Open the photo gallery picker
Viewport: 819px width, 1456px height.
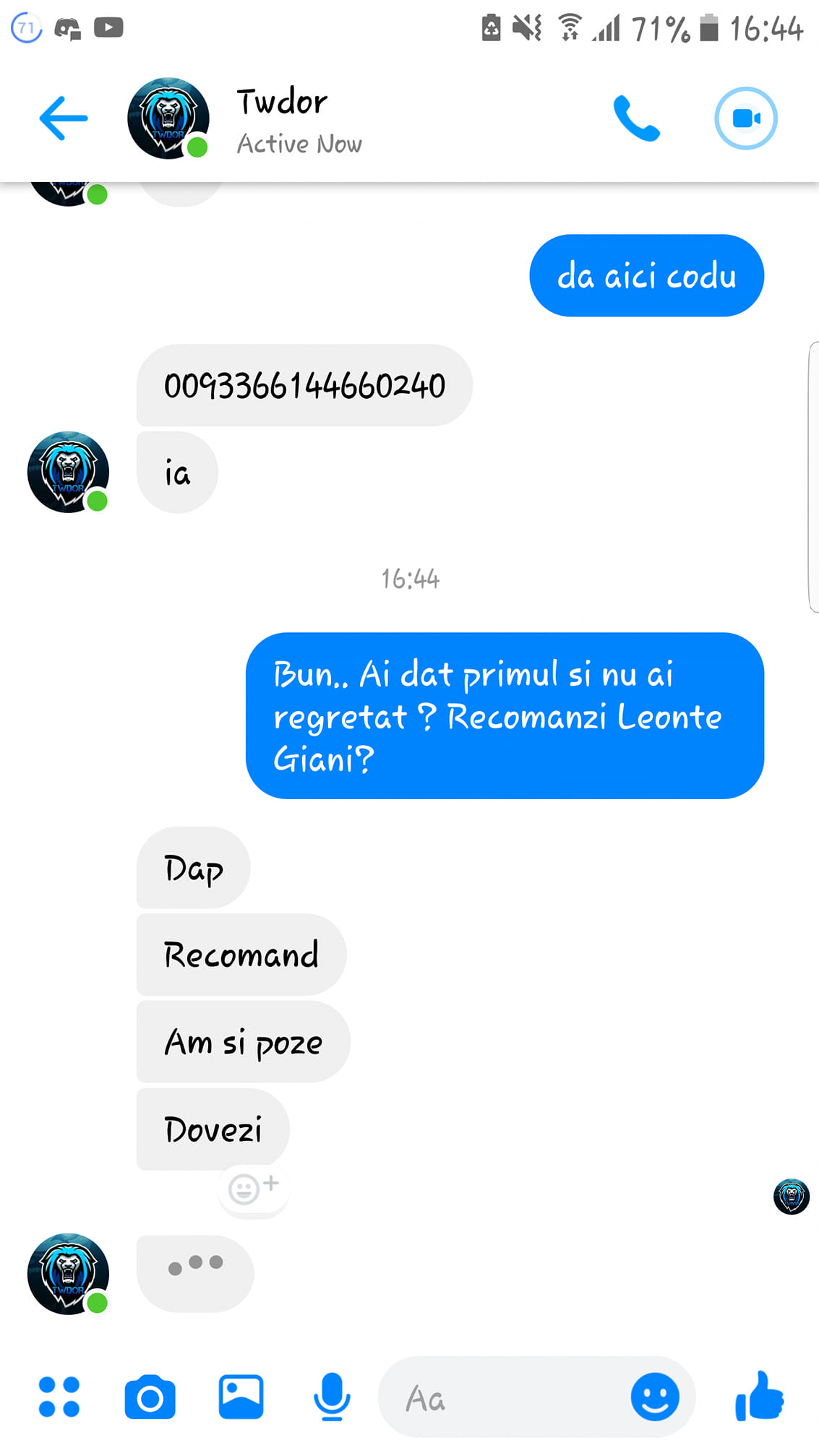[241, 1397]
